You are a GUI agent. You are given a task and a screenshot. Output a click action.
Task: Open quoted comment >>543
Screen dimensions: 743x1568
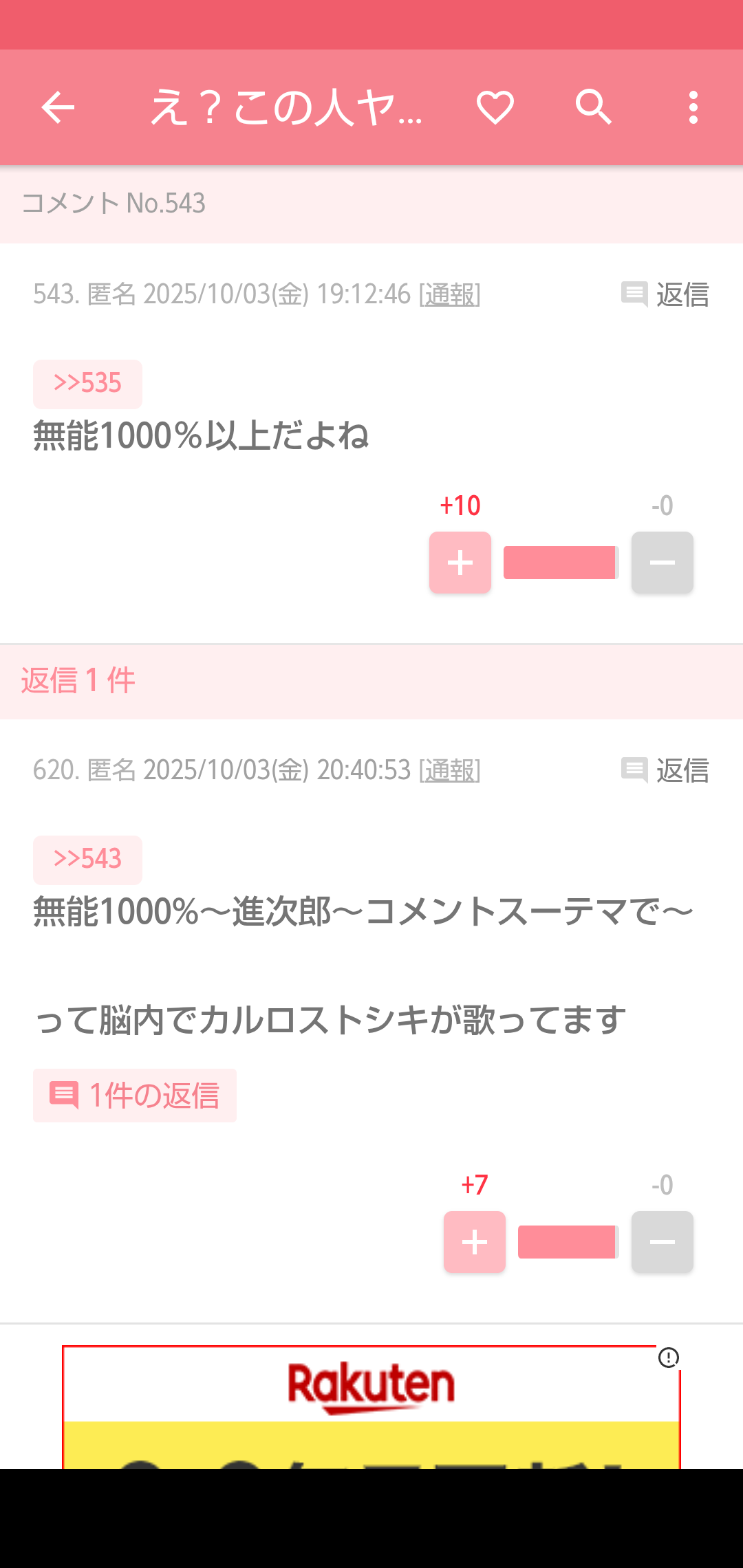pyautogui.click(x=87, y=860)
